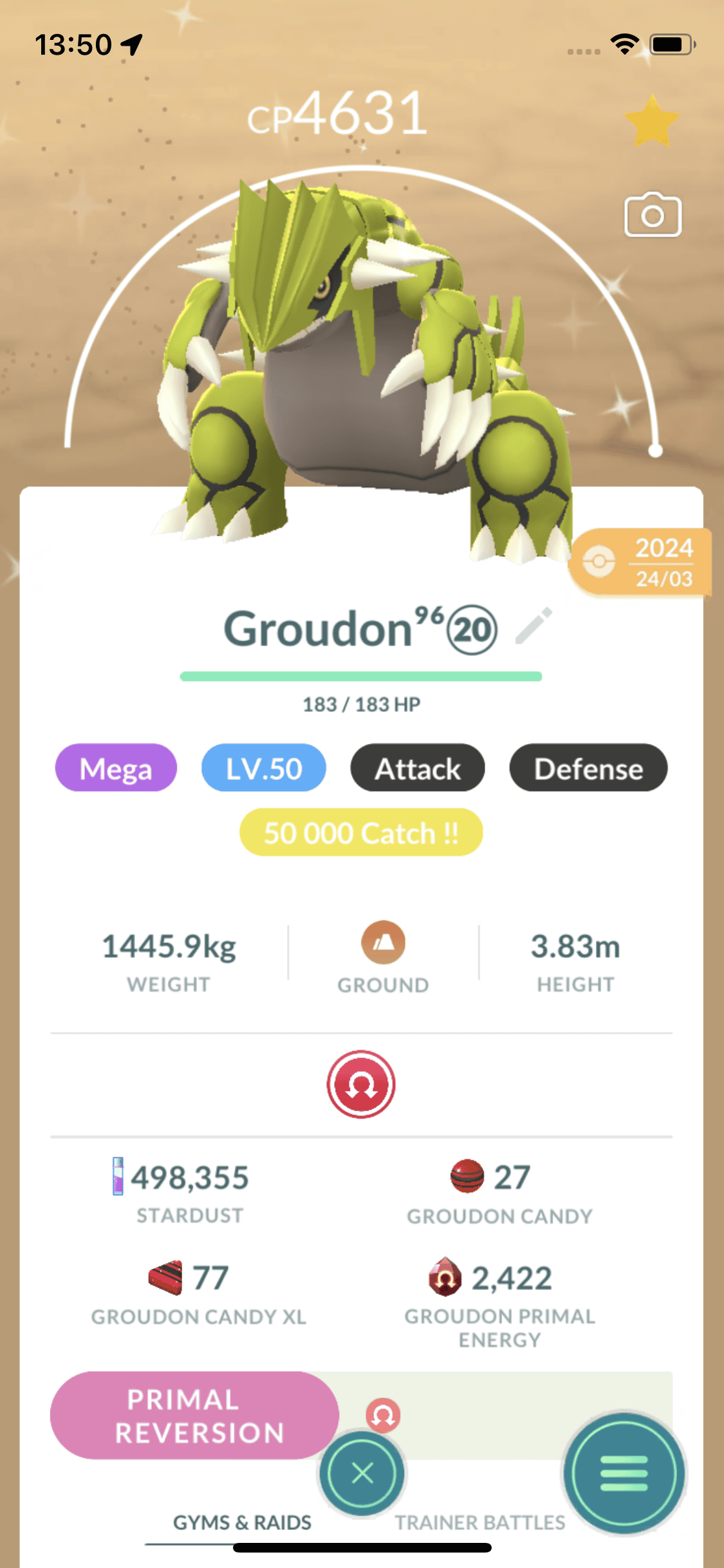Tap the Mega tag chip

116,768
